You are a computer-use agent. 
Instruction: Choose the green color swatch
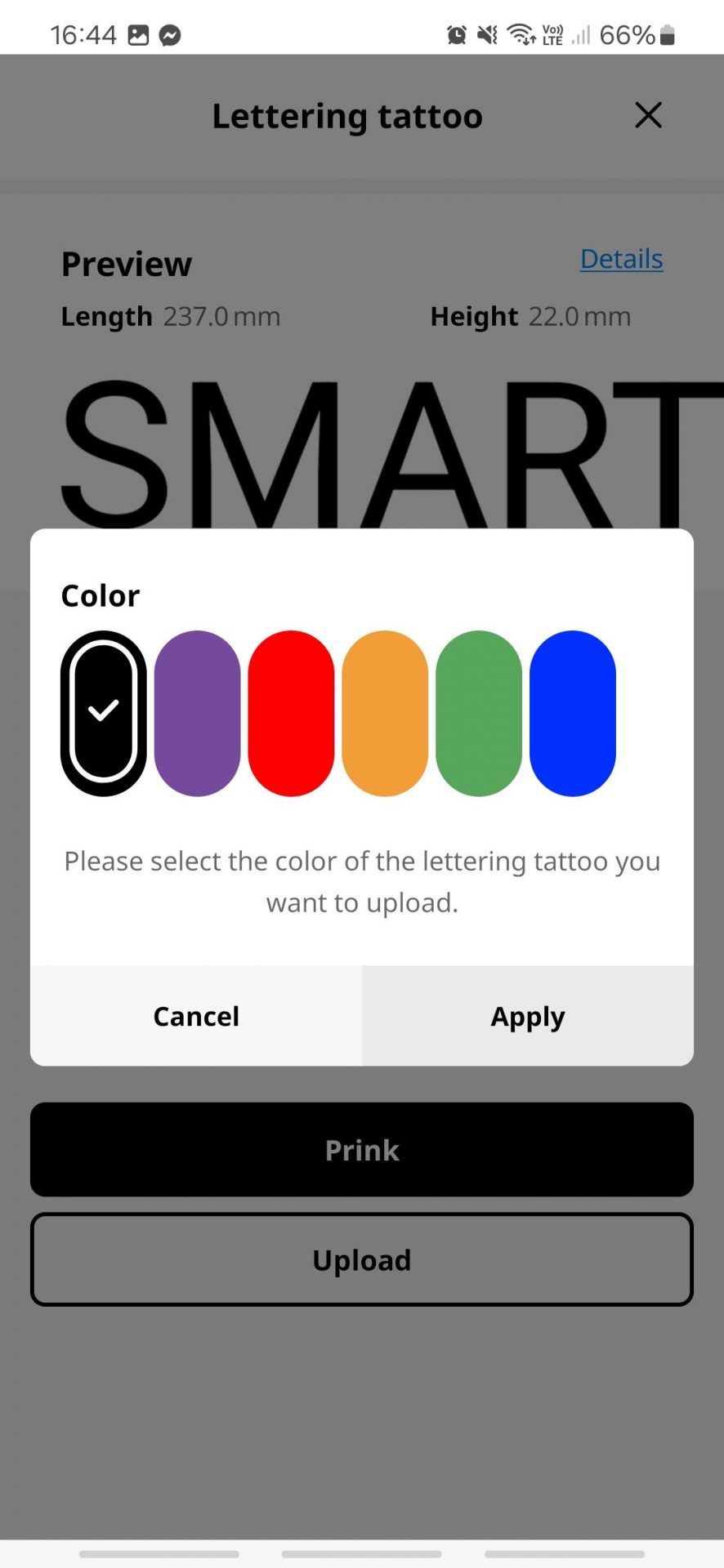[x=479, y=713]
